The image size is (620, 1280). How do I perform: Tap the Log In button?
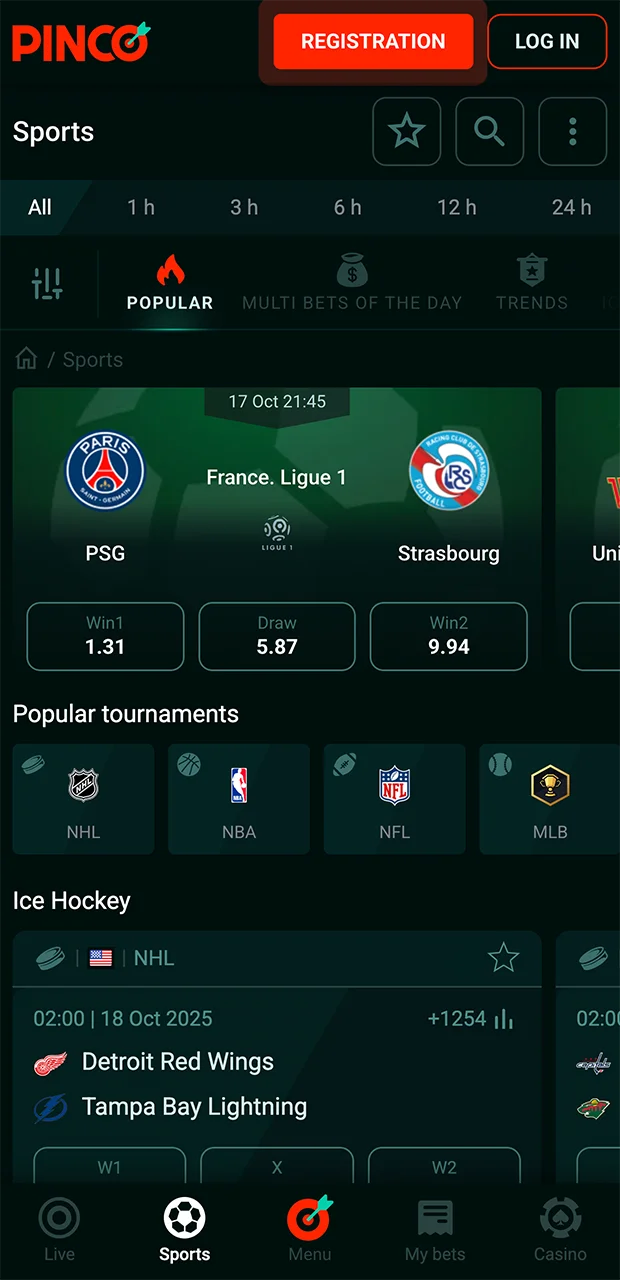[547, 42]
